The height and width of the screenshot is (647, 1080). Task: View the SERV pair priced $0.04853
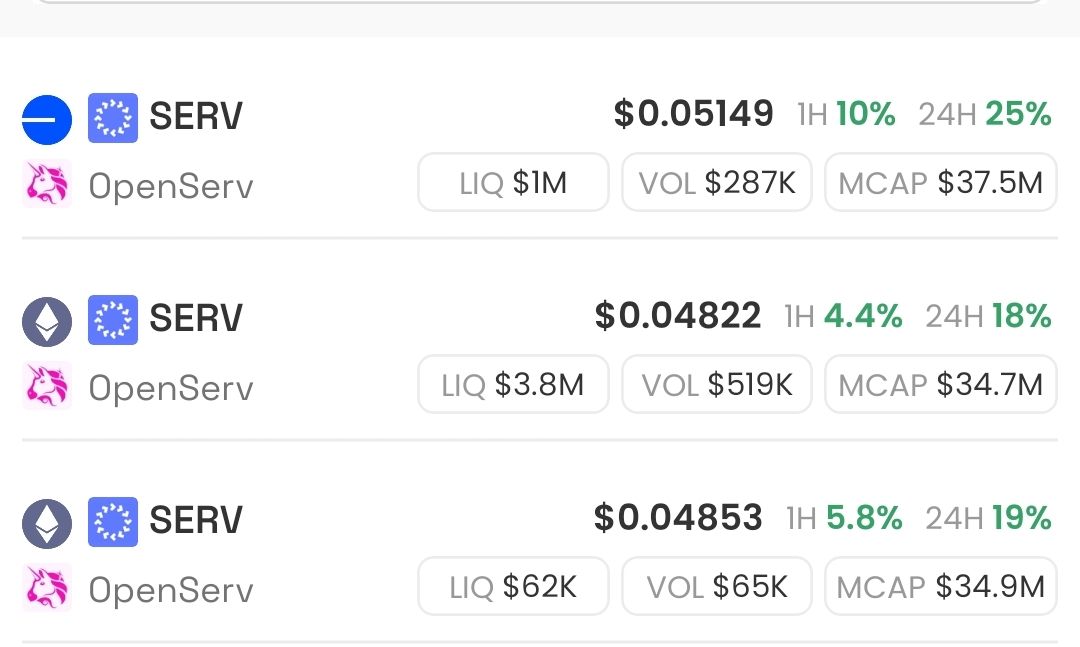pos(540,553)
